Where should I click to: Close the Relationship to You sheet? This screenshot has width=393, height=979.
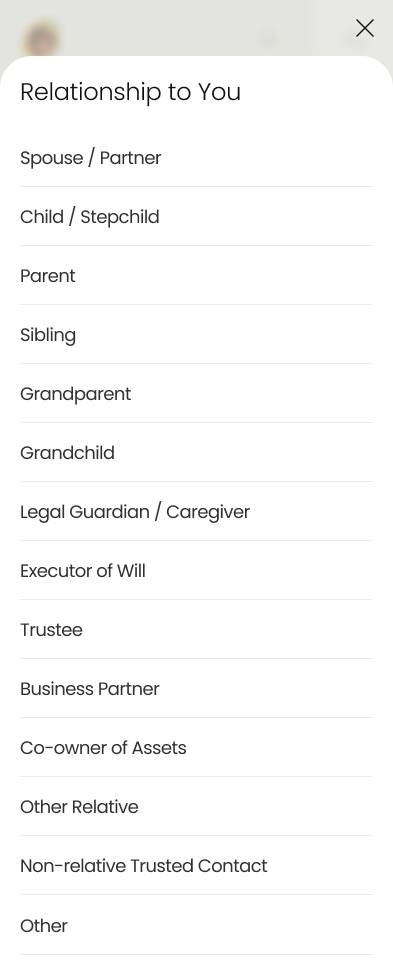point(365,28)
